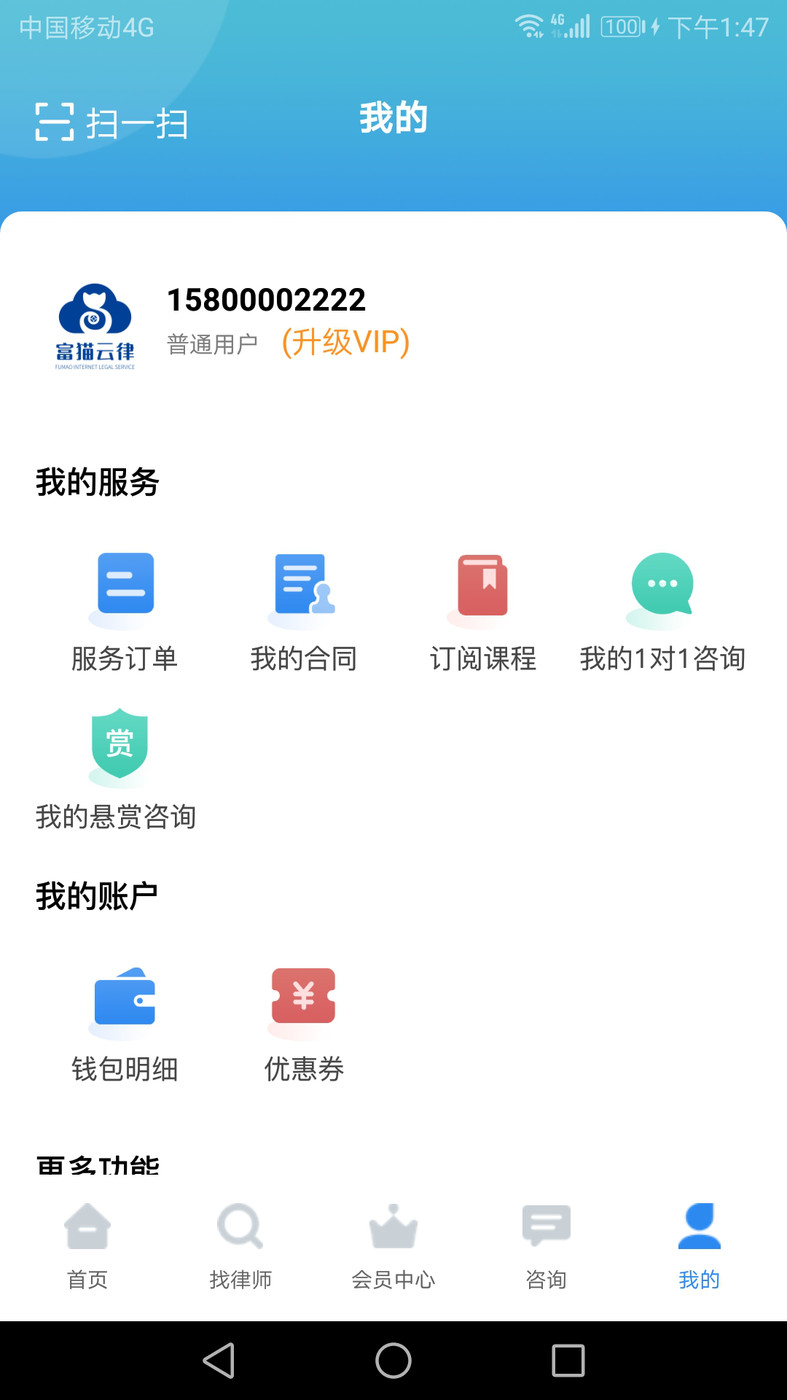Go to the system home screen
787x1400 pixels.
click(x=393, y=1360)
